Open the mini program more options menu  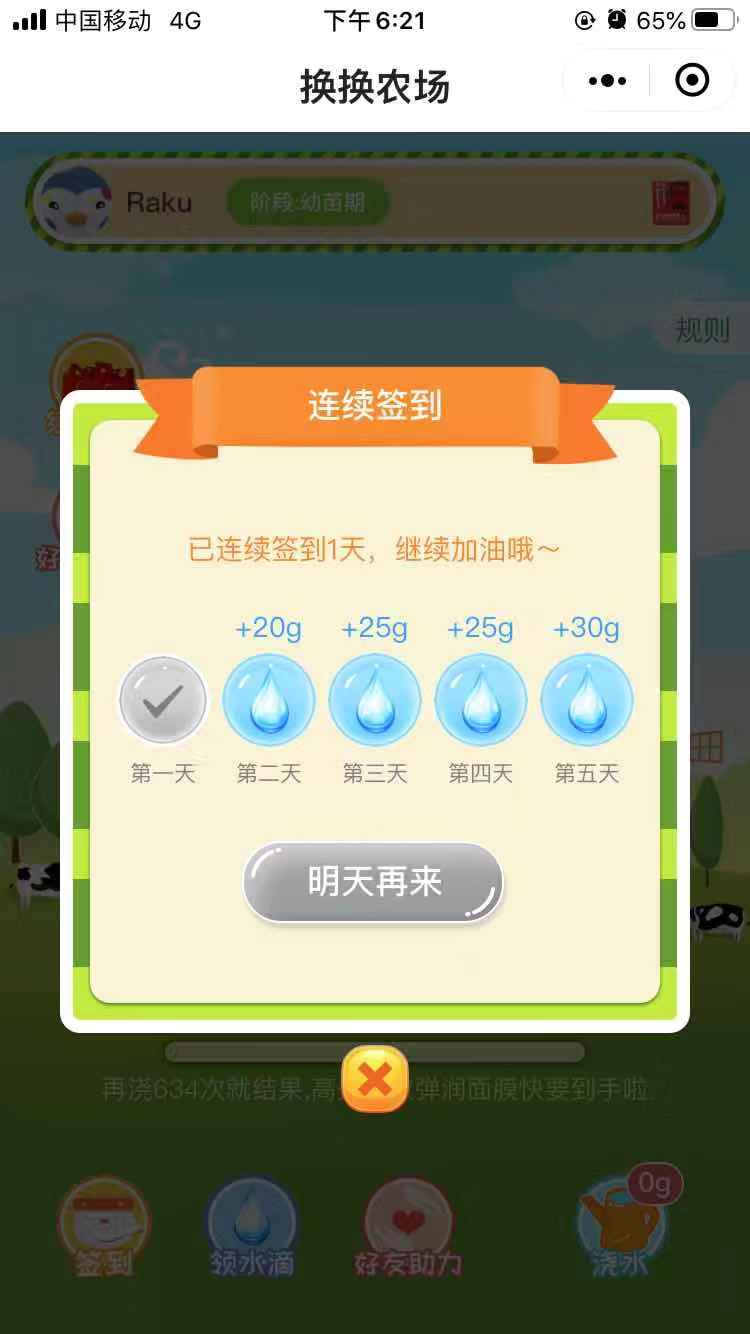[x=607, y=81]
